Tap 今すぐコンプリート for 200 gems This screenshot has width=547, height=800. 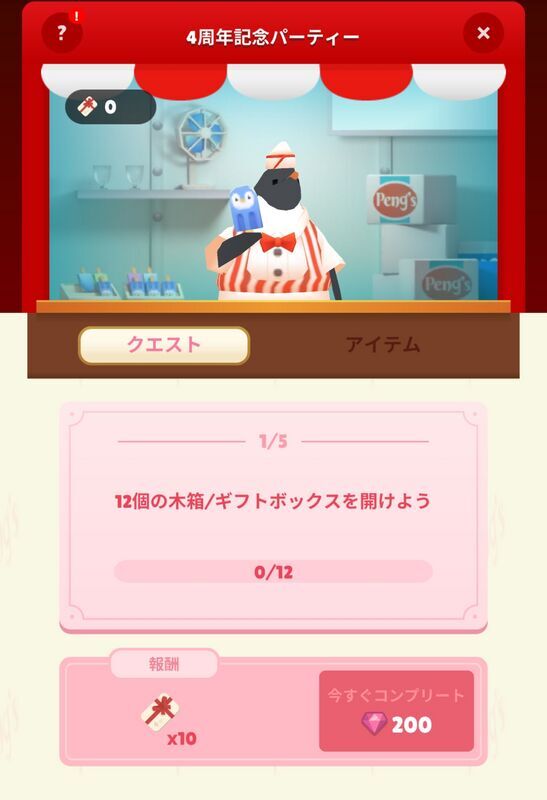[396, 711]
